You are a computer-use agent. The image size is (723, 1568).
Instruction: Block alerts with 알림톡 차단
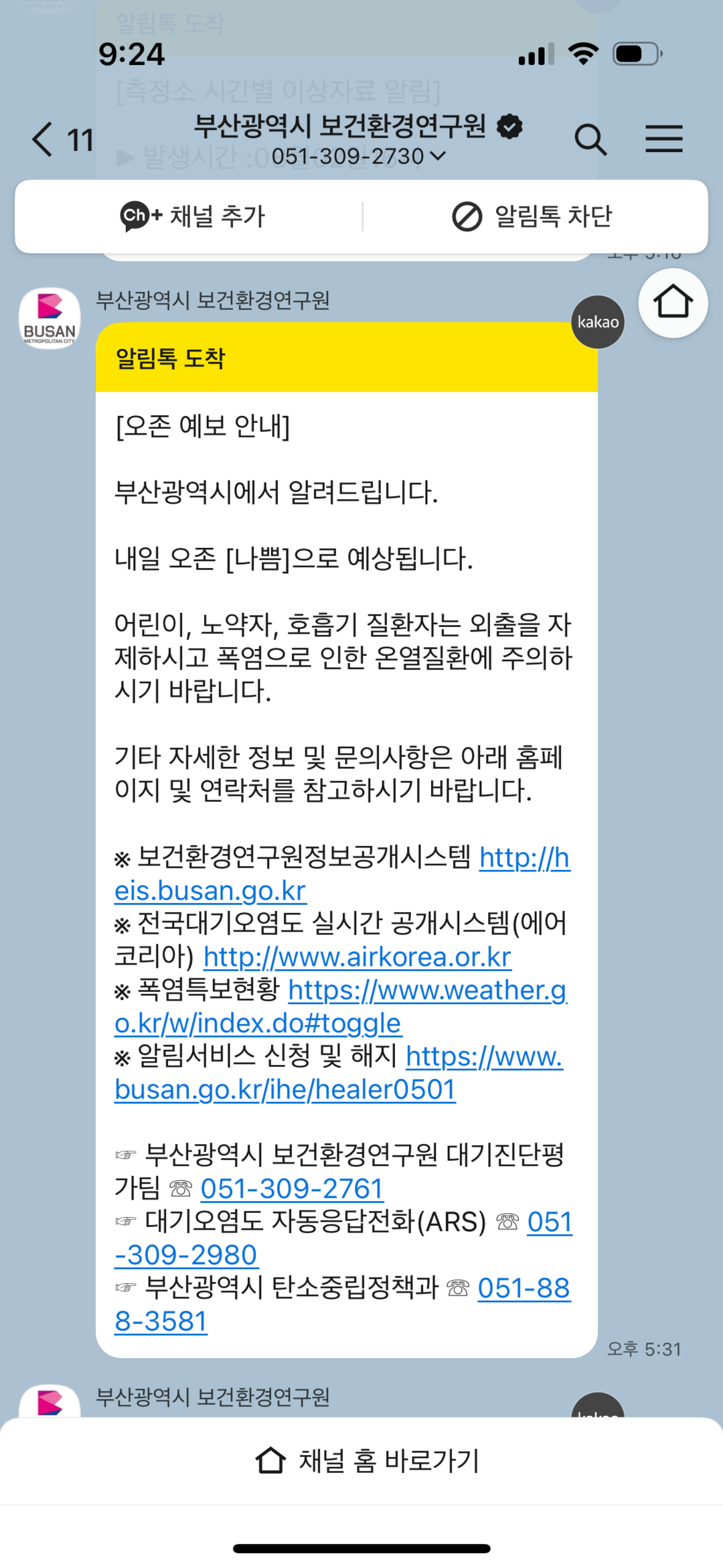point(533,216)
